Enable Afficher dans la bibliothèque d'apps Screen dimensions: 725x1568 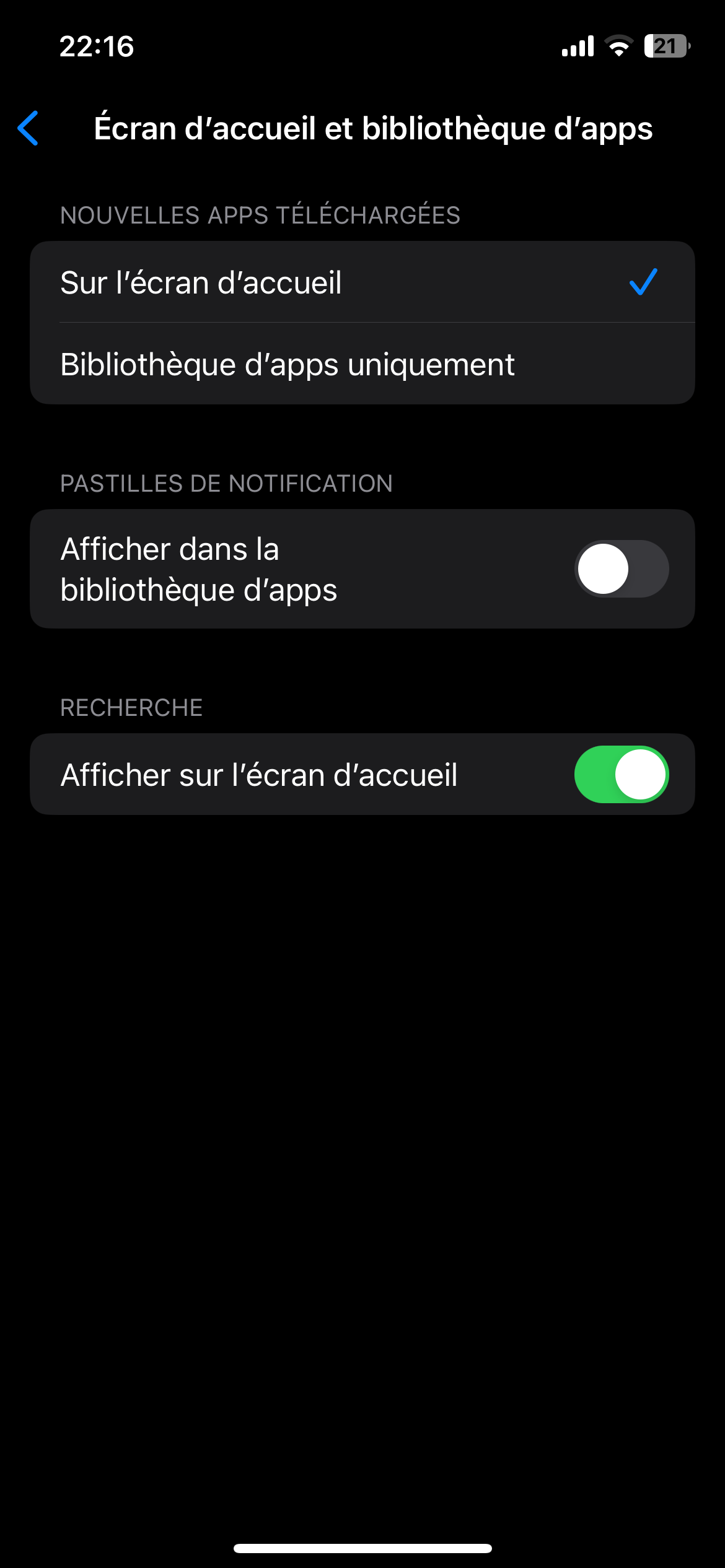(x=621, y=569)
